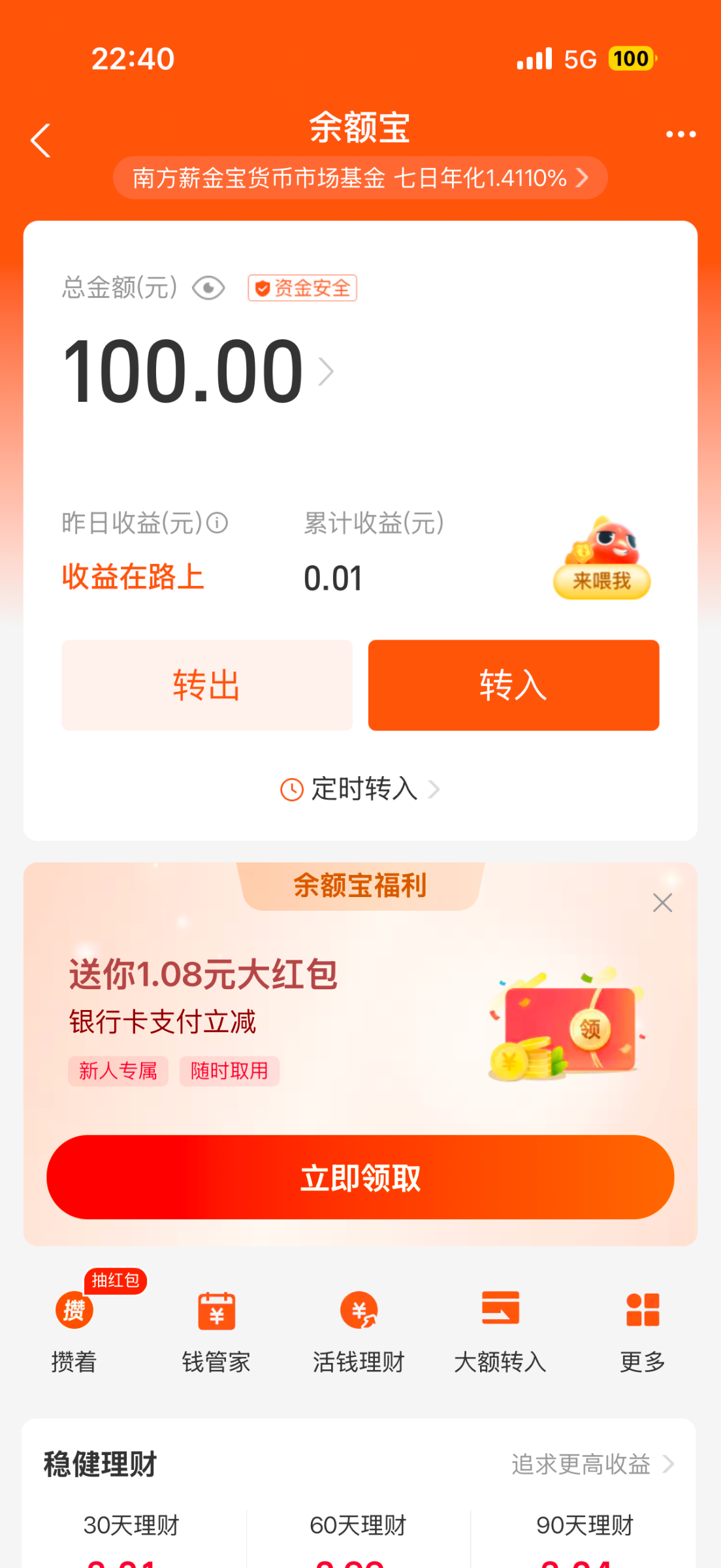This screenshot has height=1568, width=721.
Task: Show 更多 services
Action: pyautogui.click(x=643, y=1328)
